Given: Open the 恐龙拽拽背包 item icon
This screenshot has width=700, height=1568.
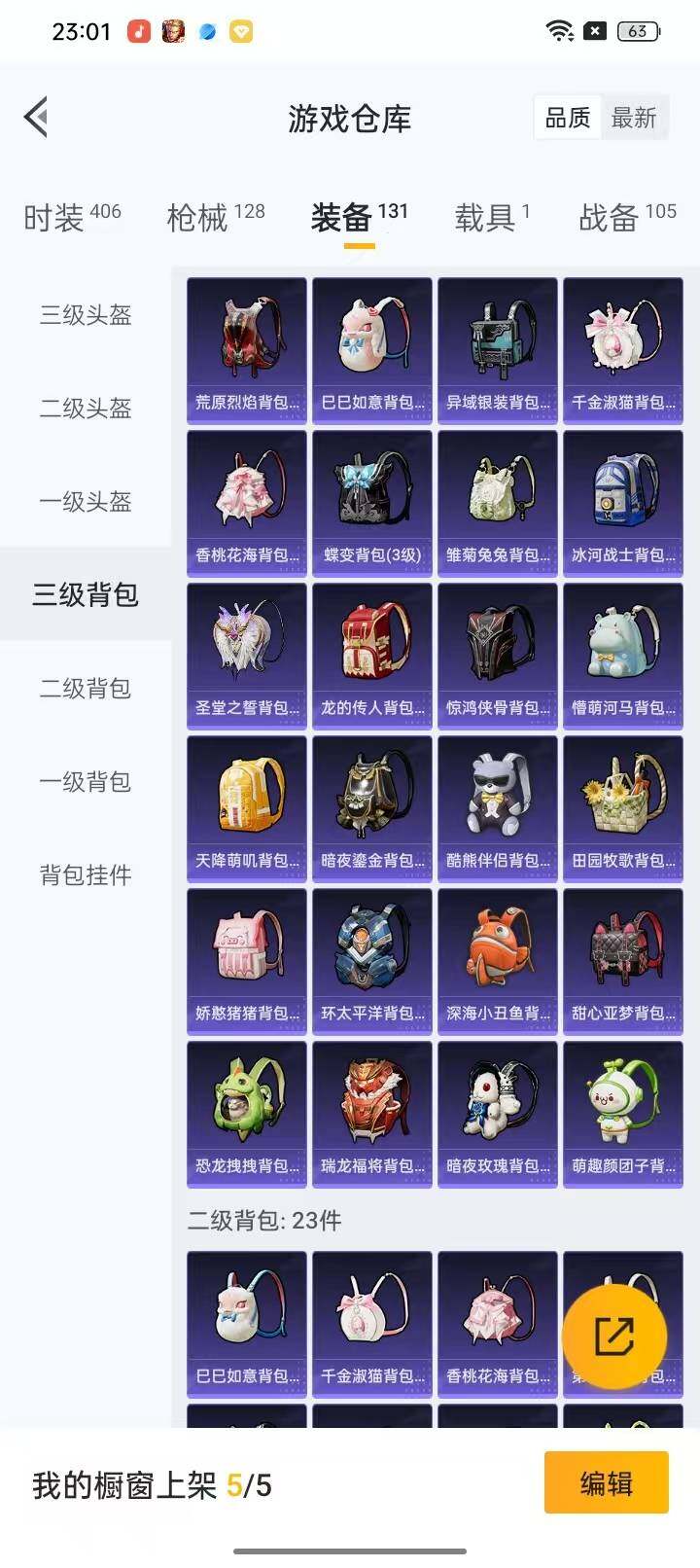Looking at the screenshot, I should pos(246,1108).
